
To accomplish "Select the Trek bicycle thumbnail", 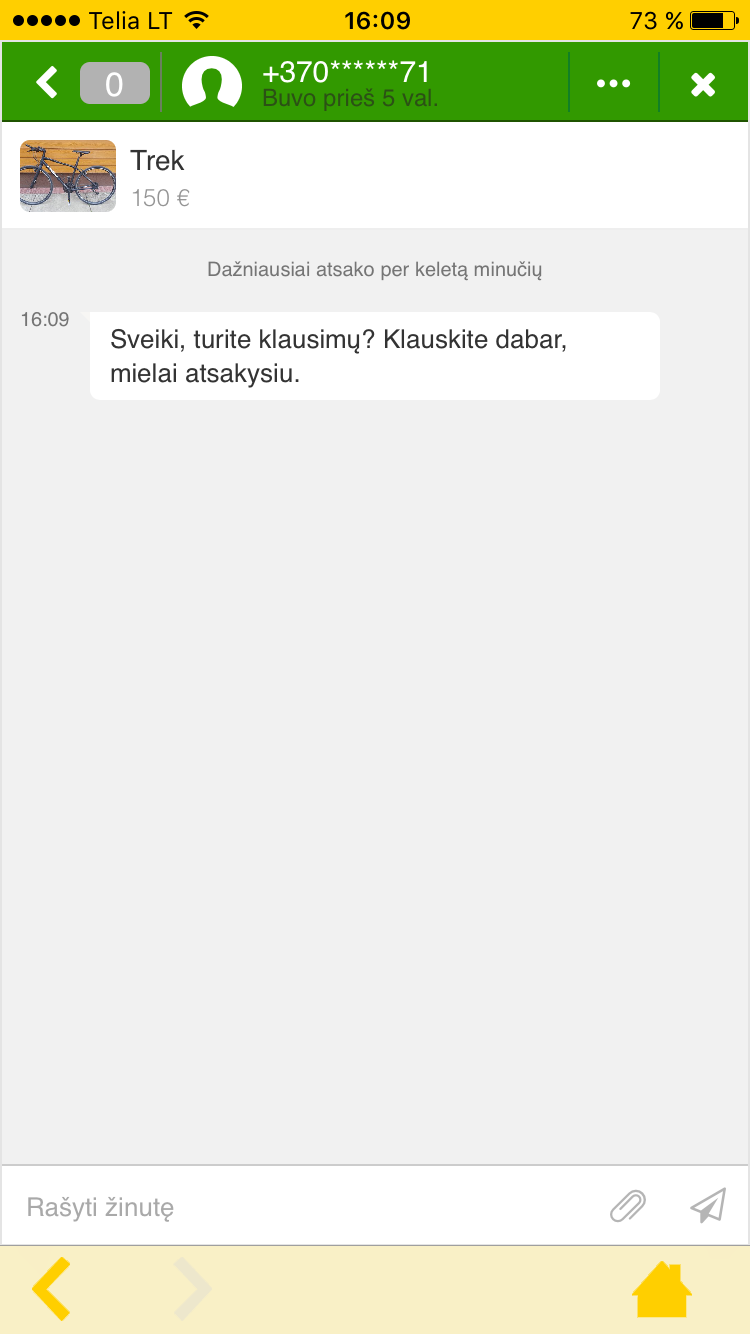I will click(x=67, y=175).
